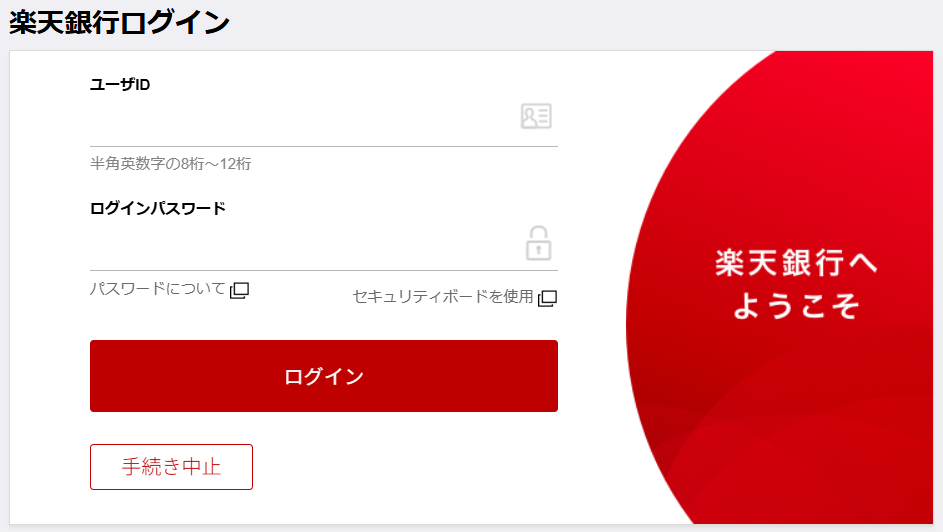Screen dimensions: 943x532
Task: Cancel with the 手続き中止 button
Action: 171,467
